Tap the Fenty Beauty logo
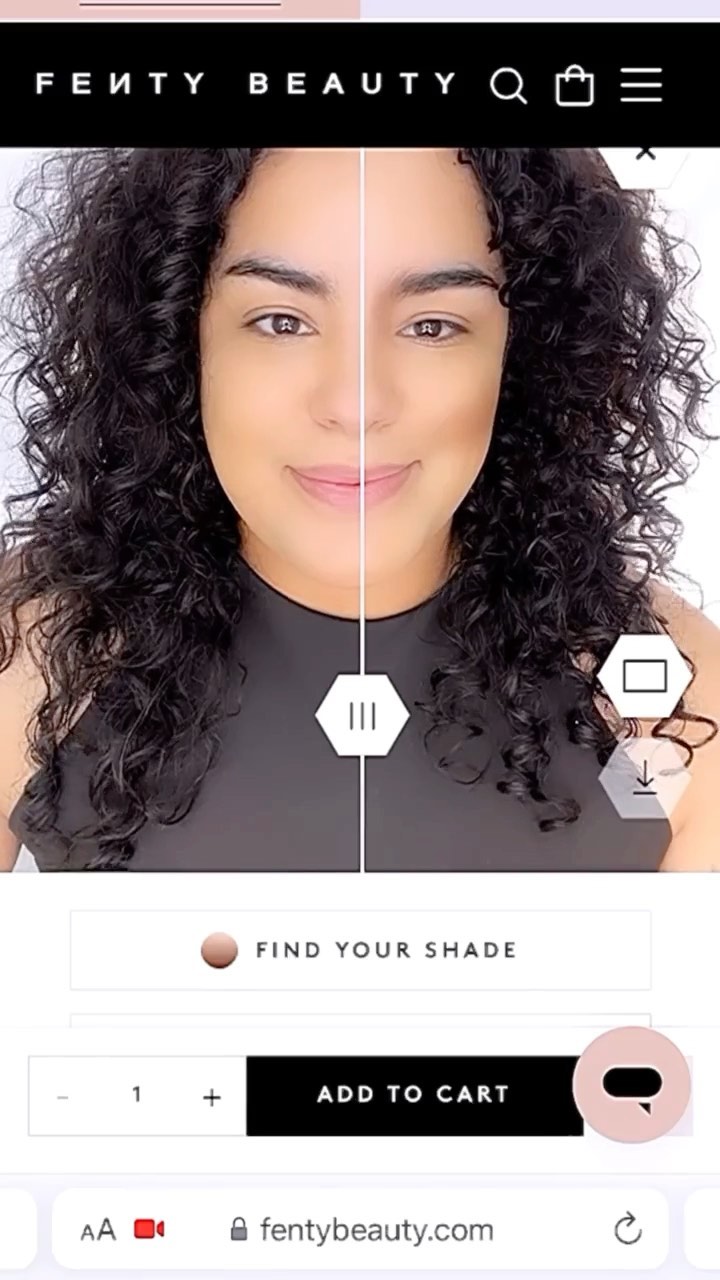The height and width of the screenshot is (1280, 720). pyautogui.click(x=246, y=84)
